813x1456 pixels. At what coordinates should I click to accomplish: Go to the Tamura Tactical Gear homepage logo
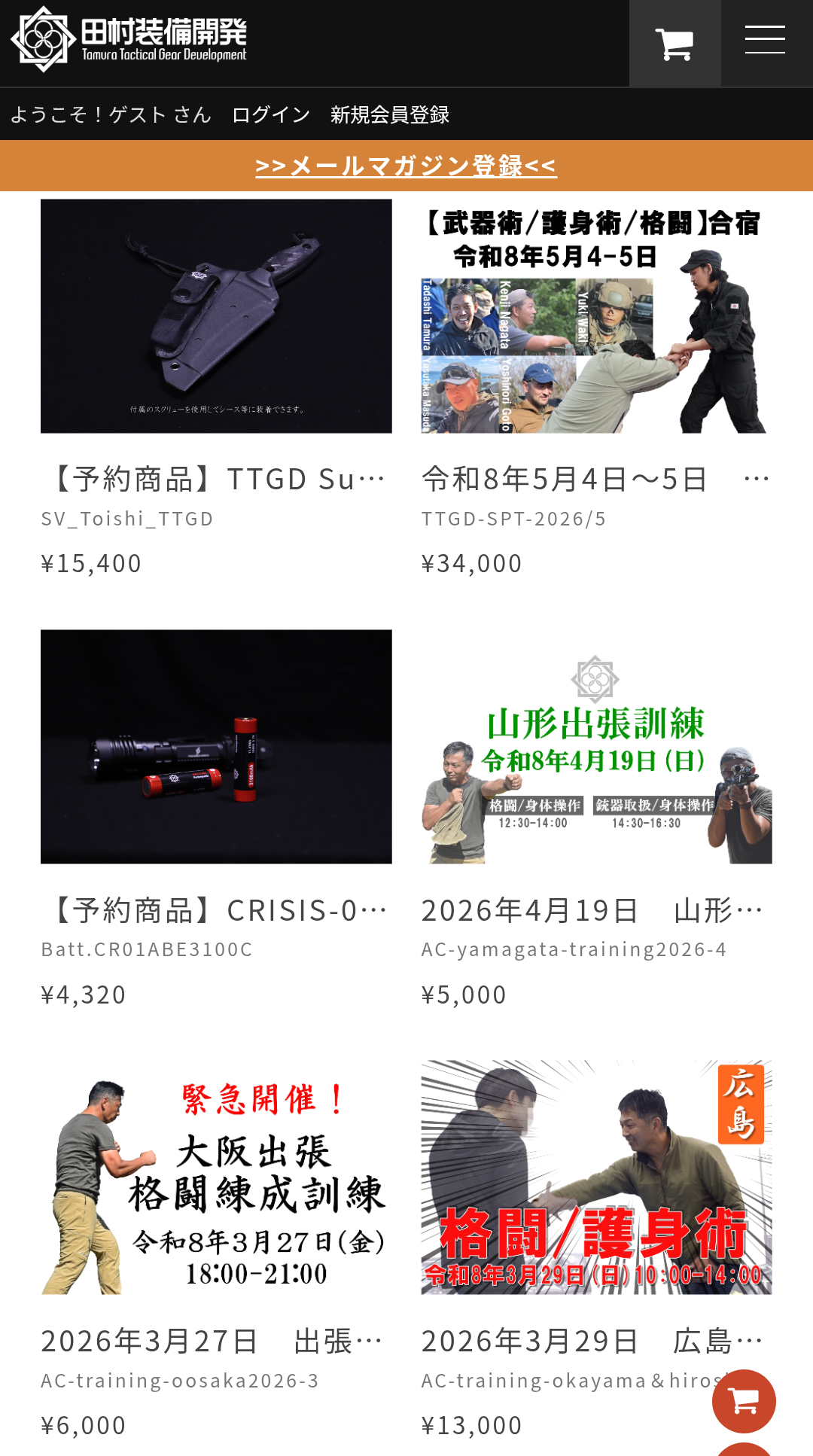tap(129, 39)
